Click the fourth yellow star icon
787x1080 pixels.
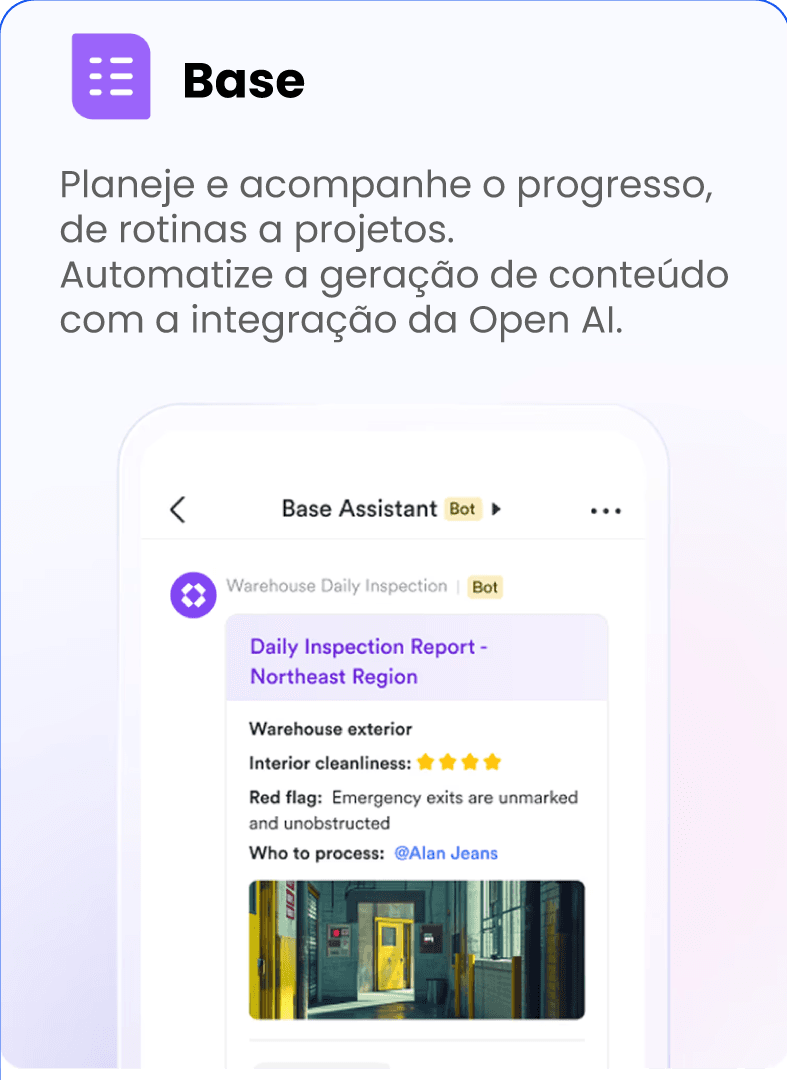(492, 762)
